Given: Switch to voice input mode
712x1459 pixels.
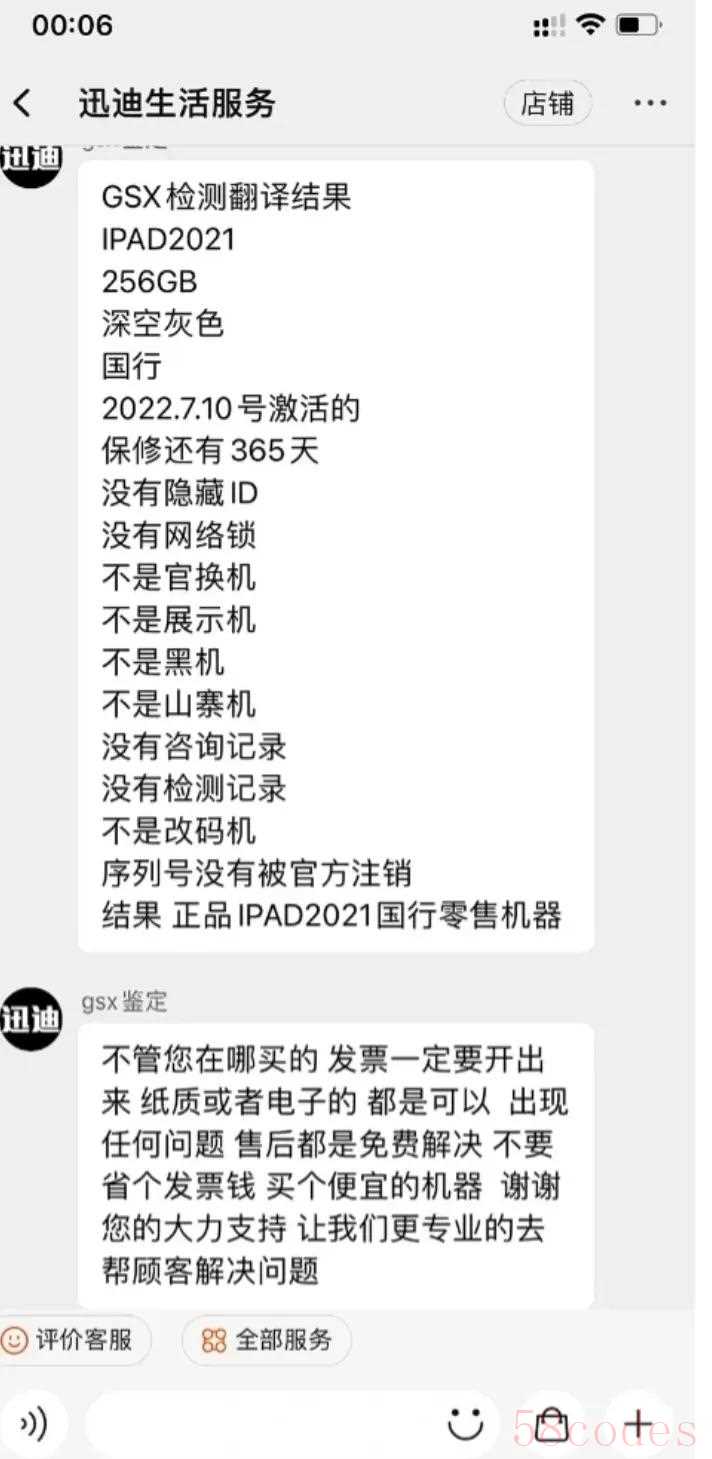Looking at the screenshot, I should pyautogui.click(x=33, y=1424).
